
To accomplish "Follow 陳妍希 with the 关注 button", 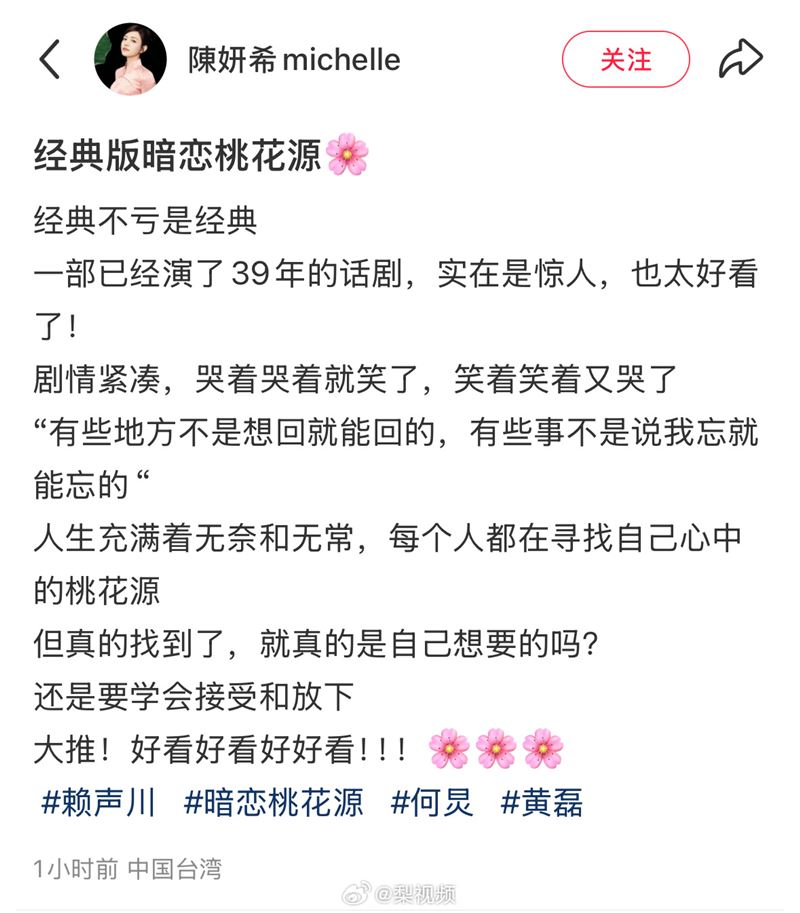I will pos(625,59).
